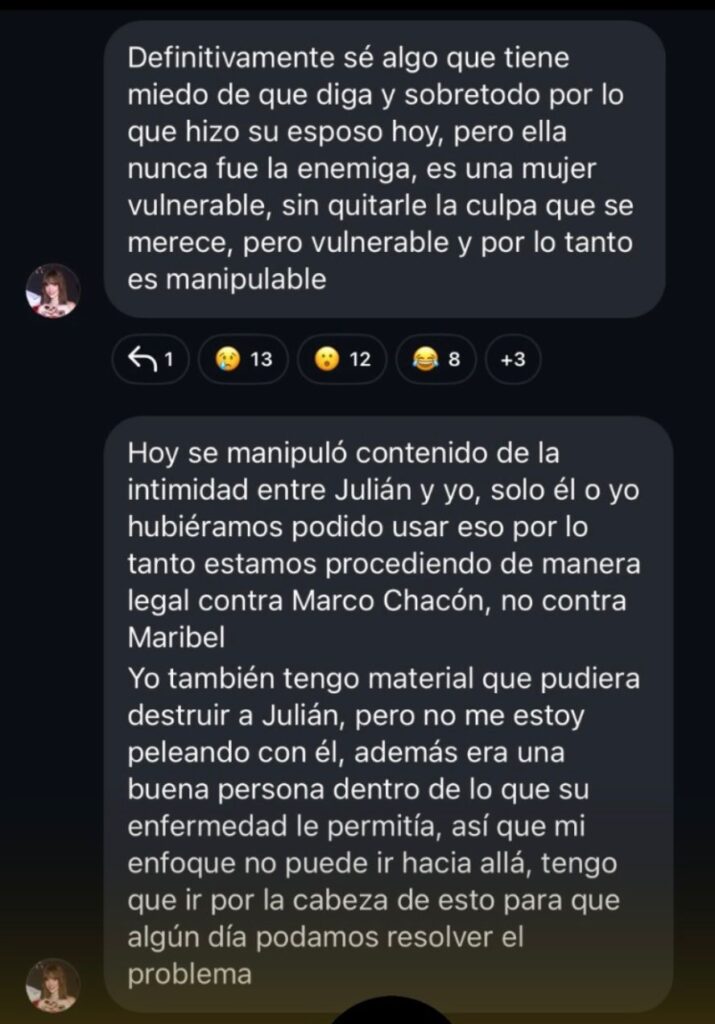Screen dimensions: 715x1024
Task: Tap the surprised emoji reaction with 12
Action: pos(341,359)
